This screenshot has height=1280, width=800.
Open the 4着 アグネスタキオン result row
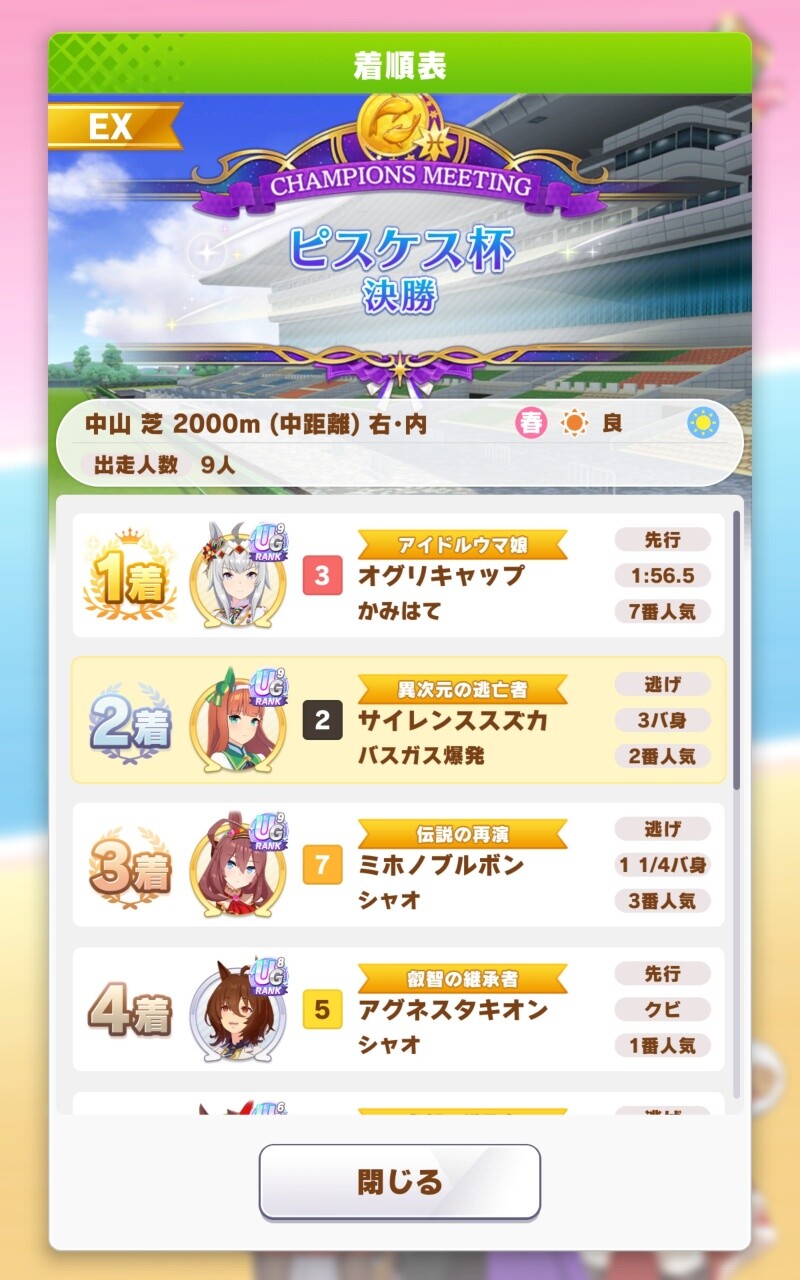398,1009
